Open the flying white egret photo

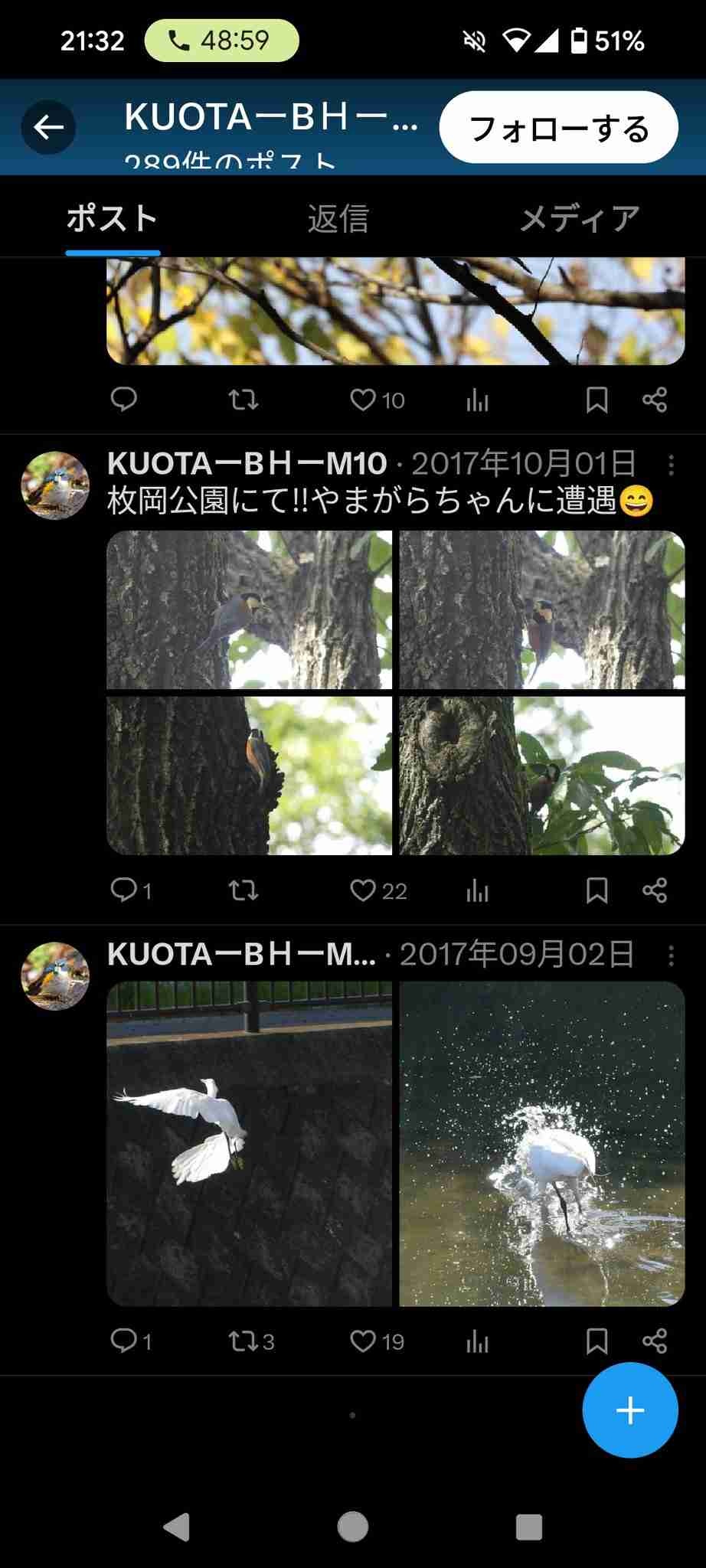coord(249,1143)
